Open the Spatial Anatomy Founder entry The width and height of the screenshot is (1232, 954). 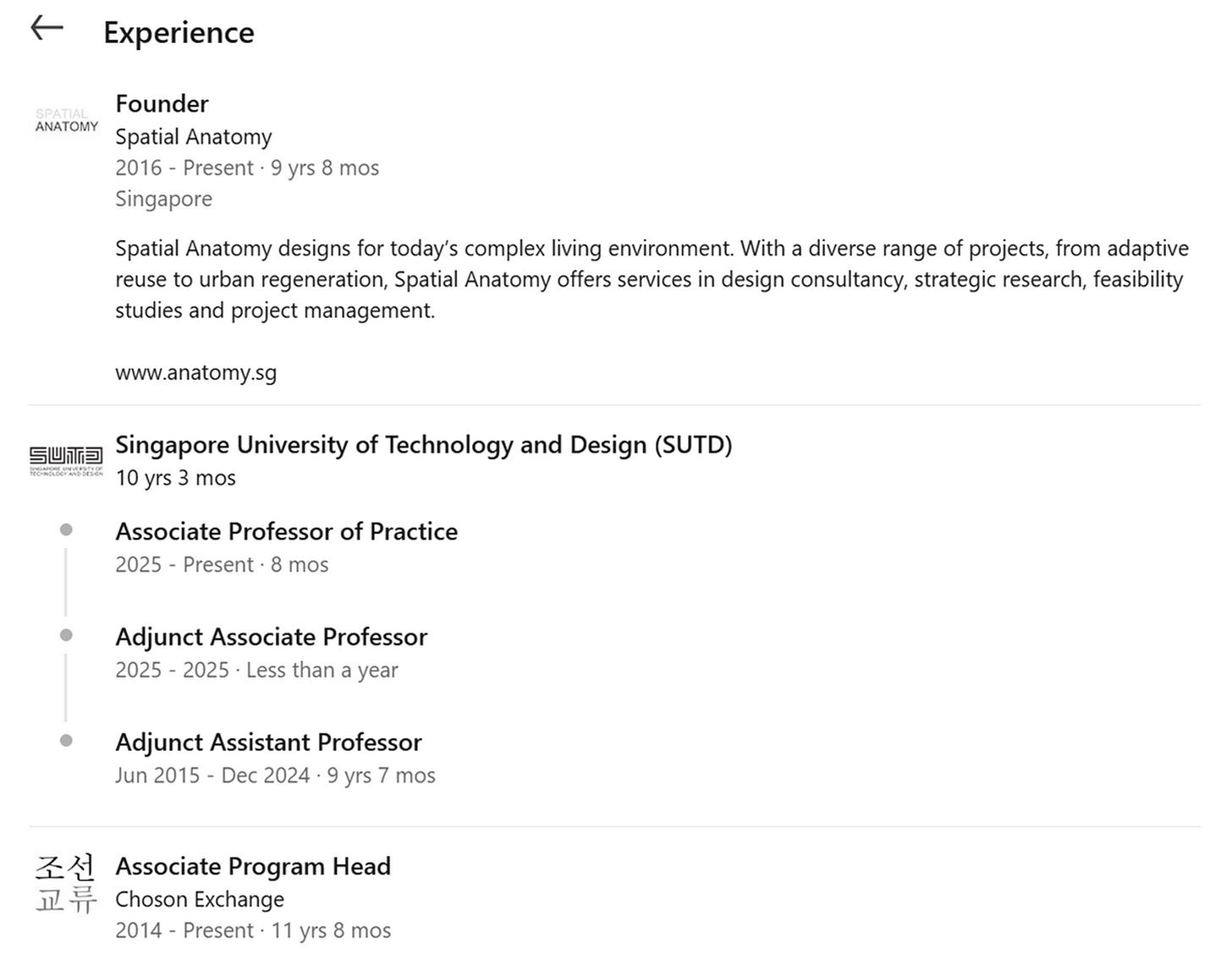(162, 104)
